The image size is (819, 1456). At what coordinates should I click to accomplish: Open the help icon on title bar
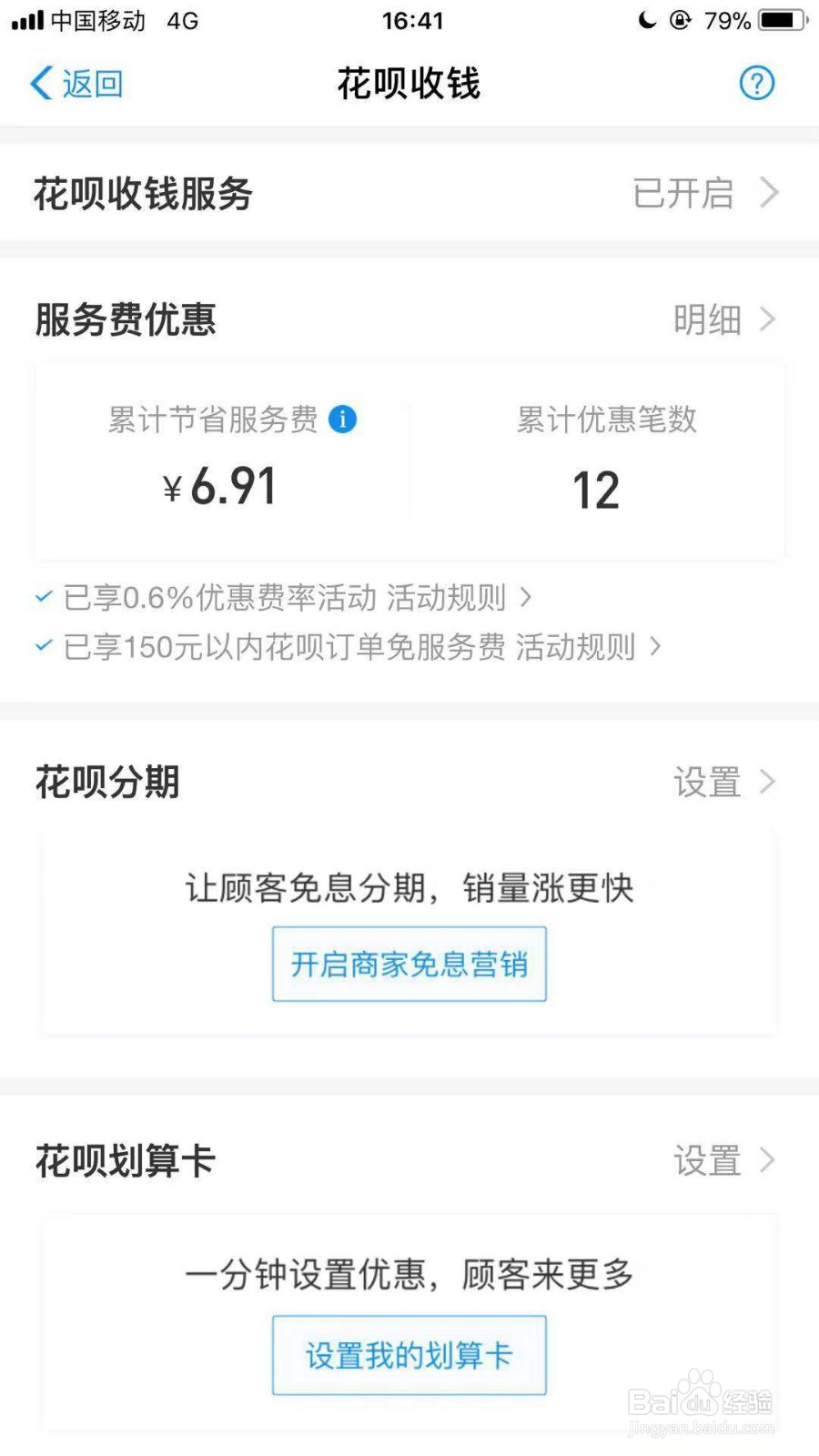coord(756,83)
